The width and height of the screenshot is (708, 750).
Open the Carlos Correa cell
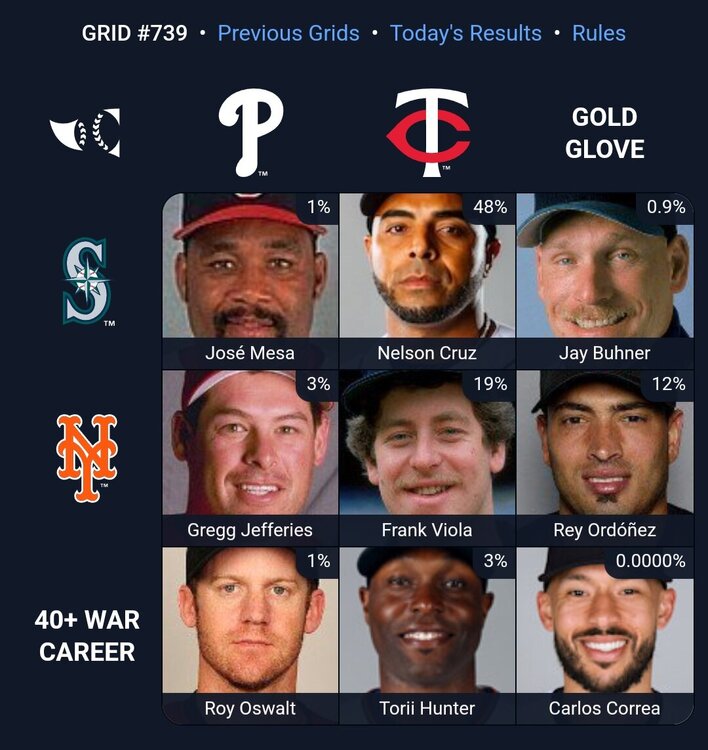[604, 635]
